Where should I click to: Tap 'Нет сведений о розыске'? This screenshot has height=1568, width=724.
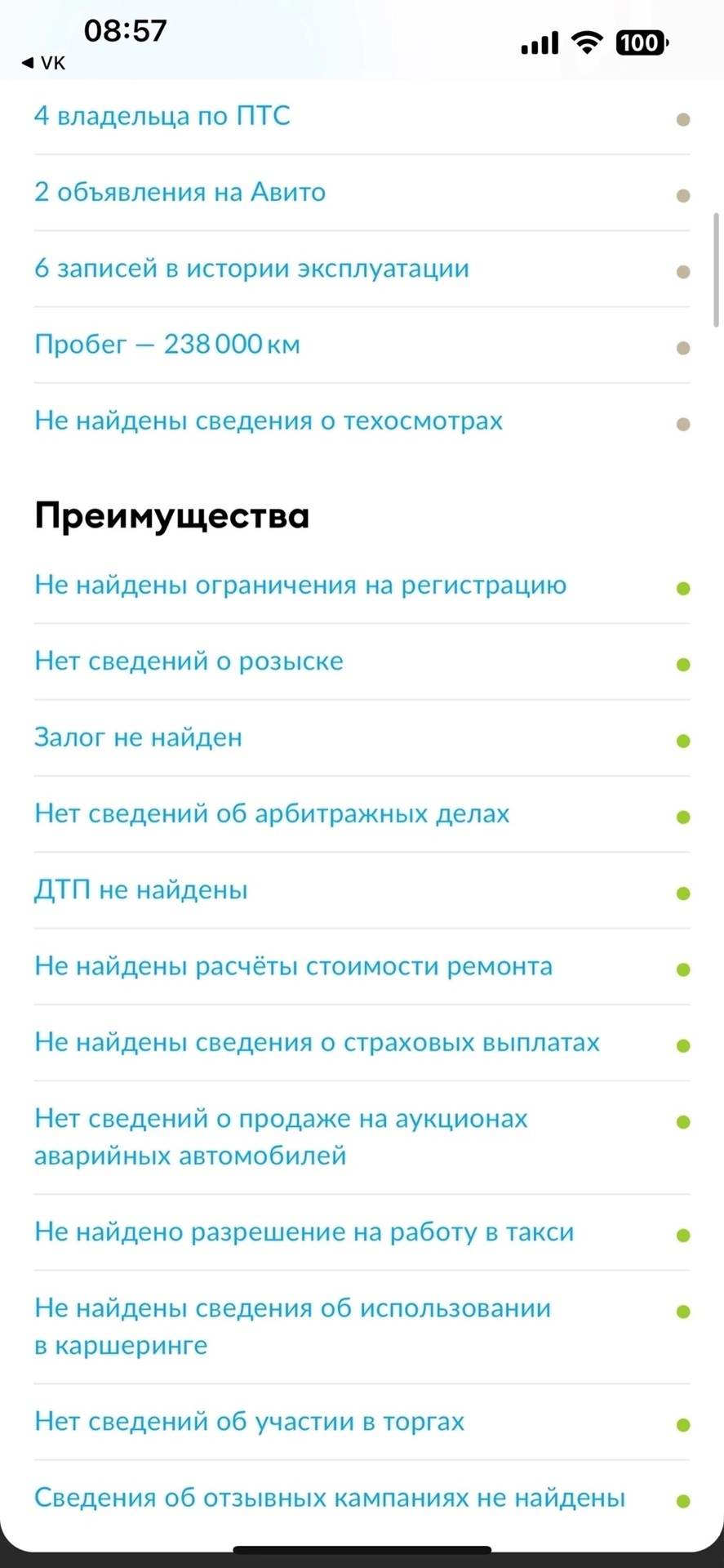pos(362,661)
